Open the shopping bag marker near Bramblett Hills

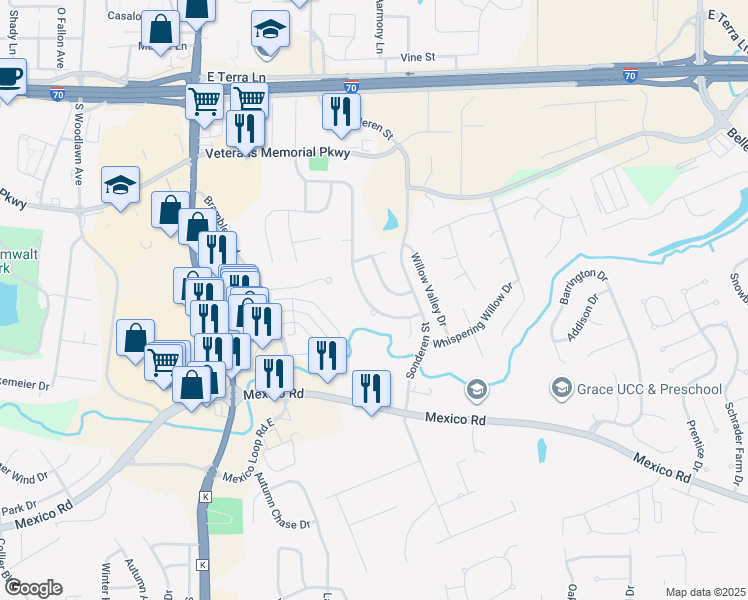(169, 211)
